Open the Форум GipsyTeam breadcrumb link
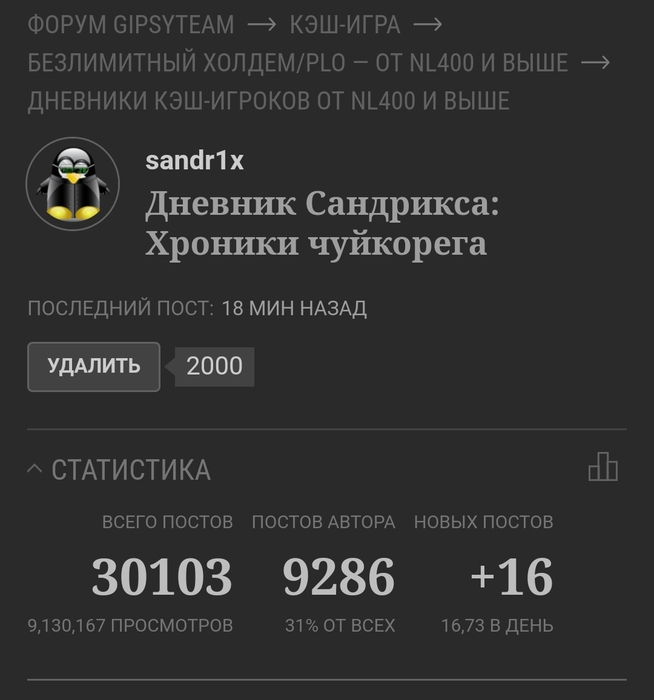 [x=131, y=25]
